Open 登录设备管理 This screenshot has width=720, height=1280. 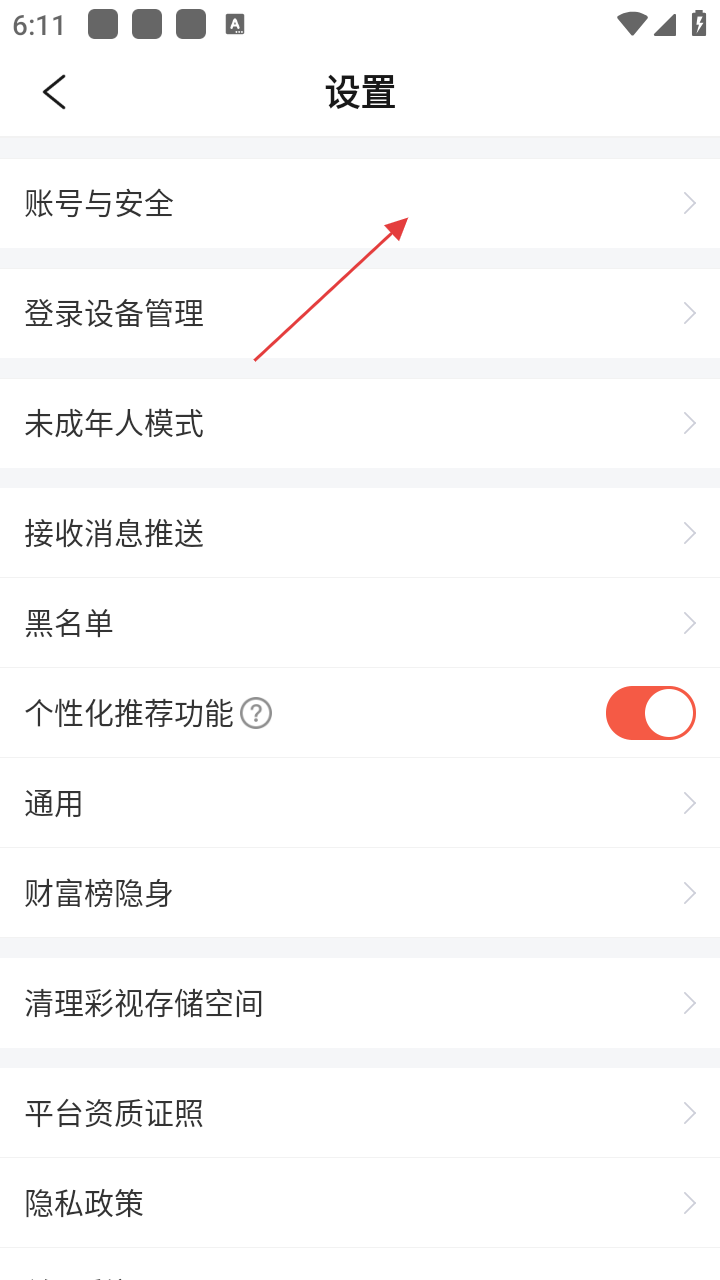pyautogui.click(x=360, y=314)
